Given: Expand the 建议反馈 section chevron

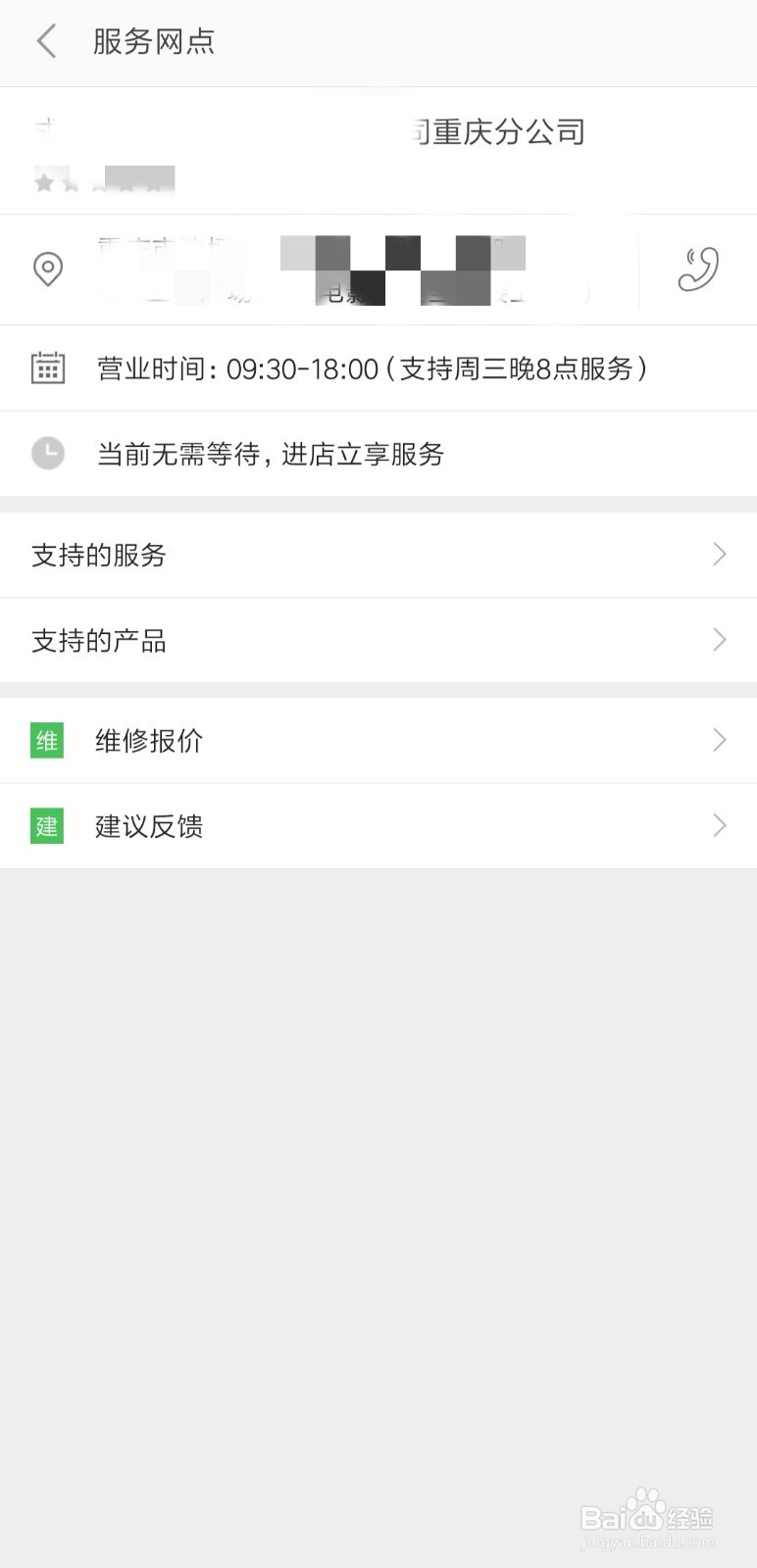Looking at the screenshot, I should point(721,826).
